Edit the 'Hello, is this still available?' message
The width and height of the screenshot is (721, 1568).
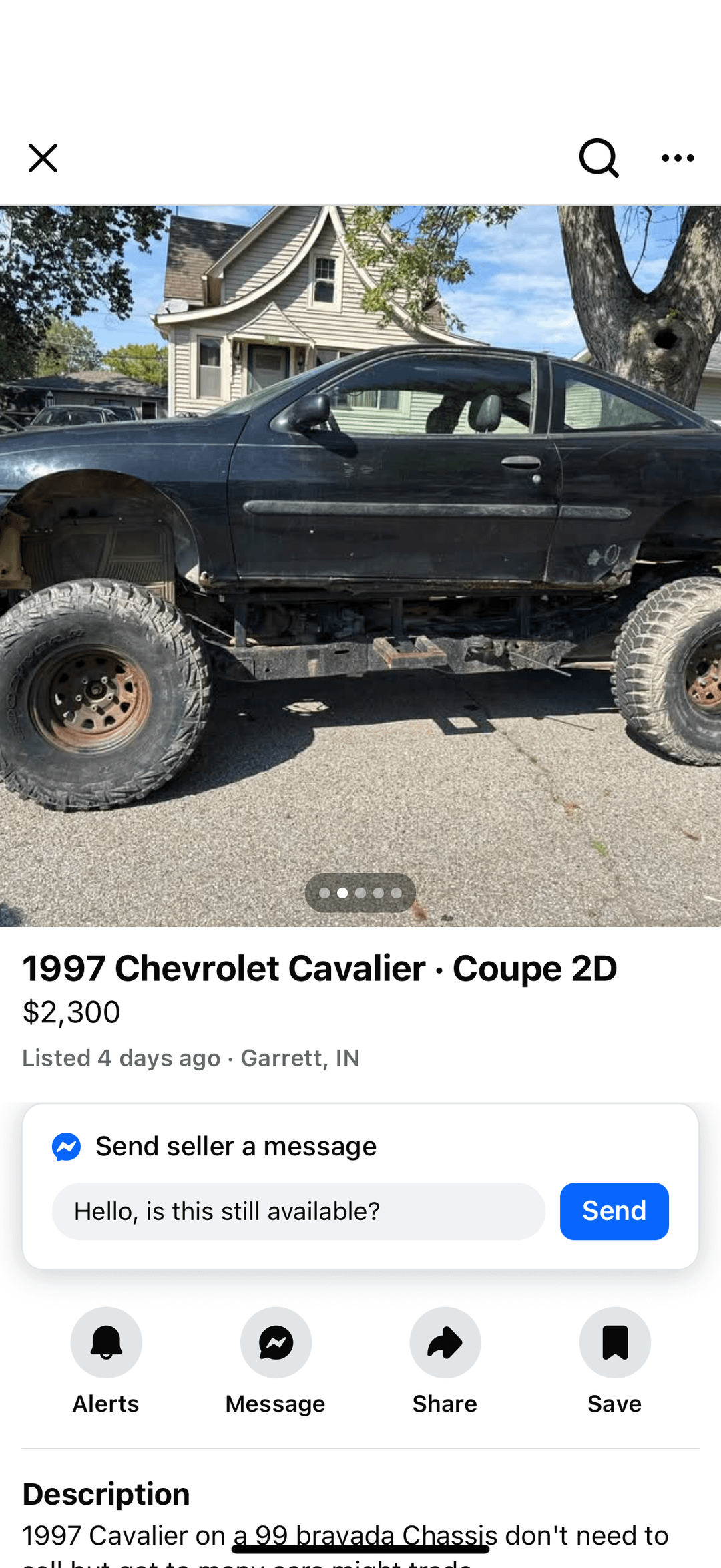click(298, 1211)
